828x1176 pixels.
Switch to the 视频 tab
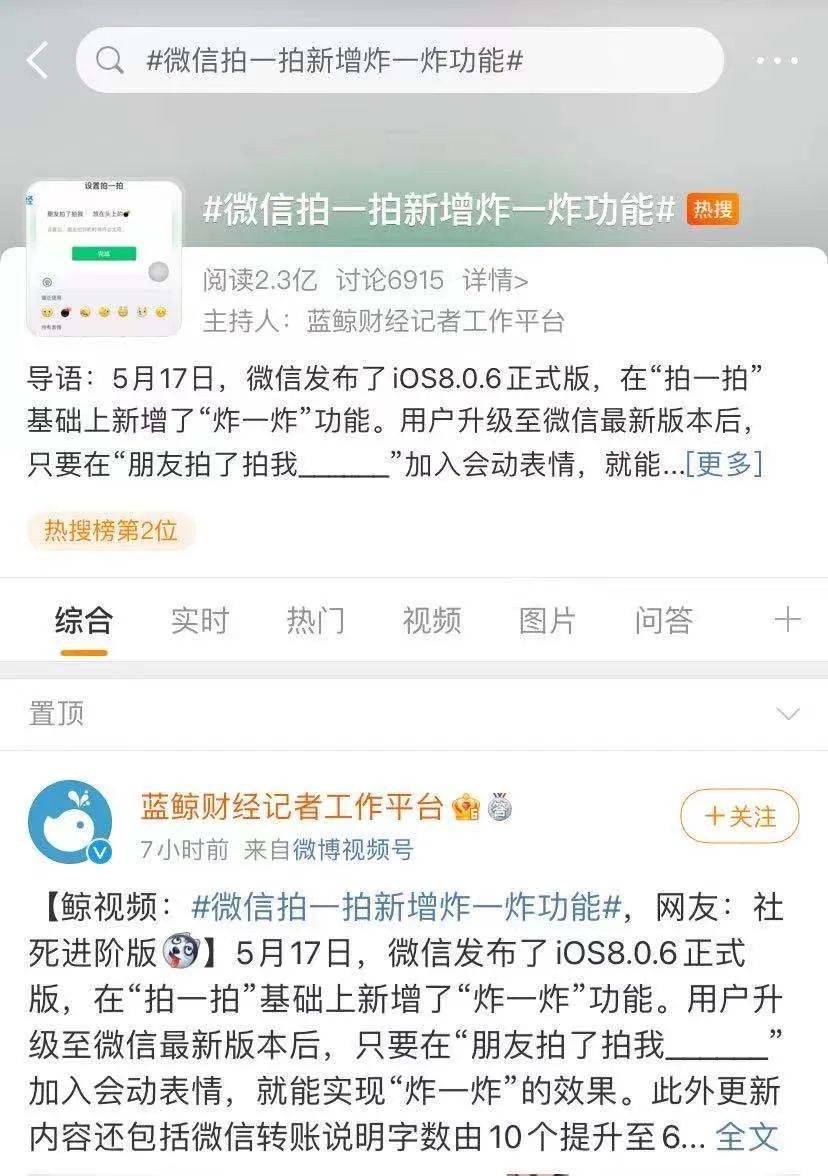(432, 620)
